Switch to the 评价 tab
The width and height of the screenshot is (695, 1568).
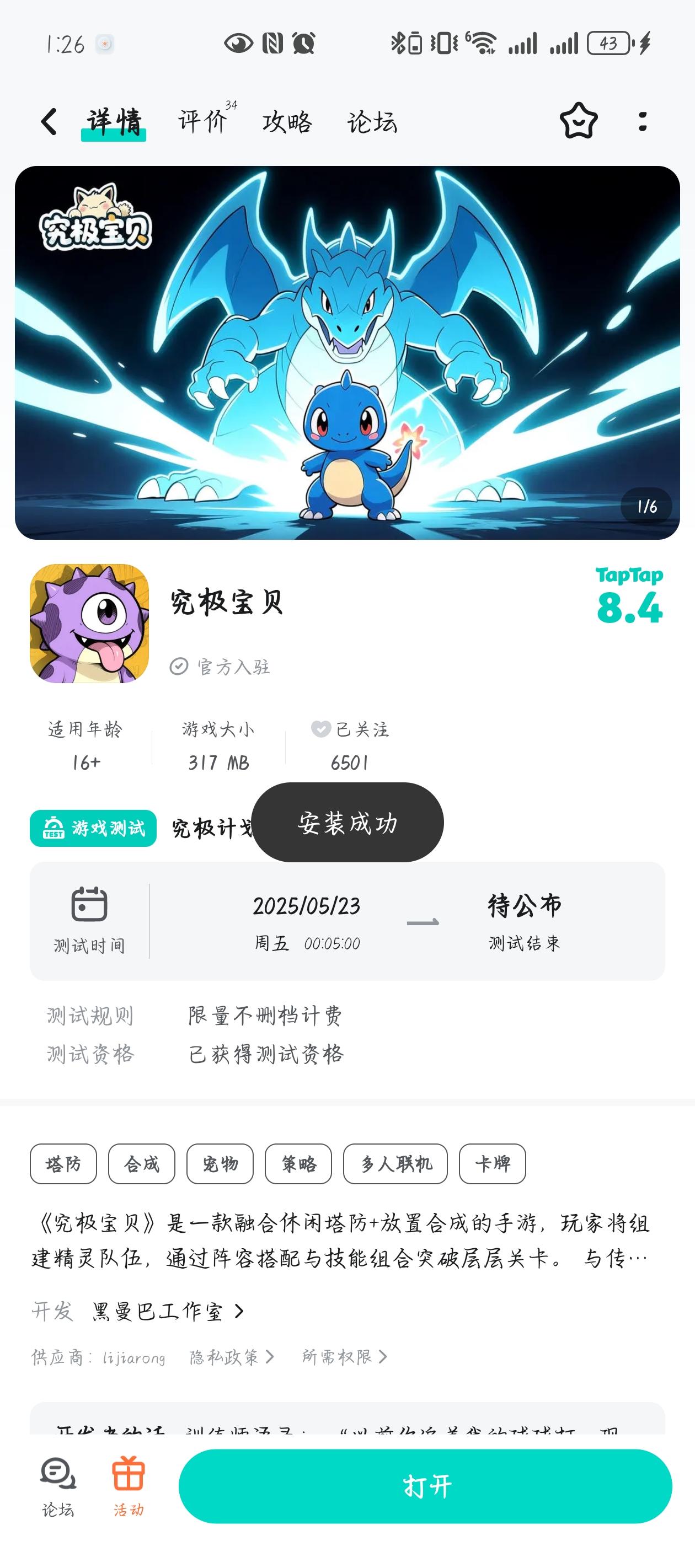[203, 122]
